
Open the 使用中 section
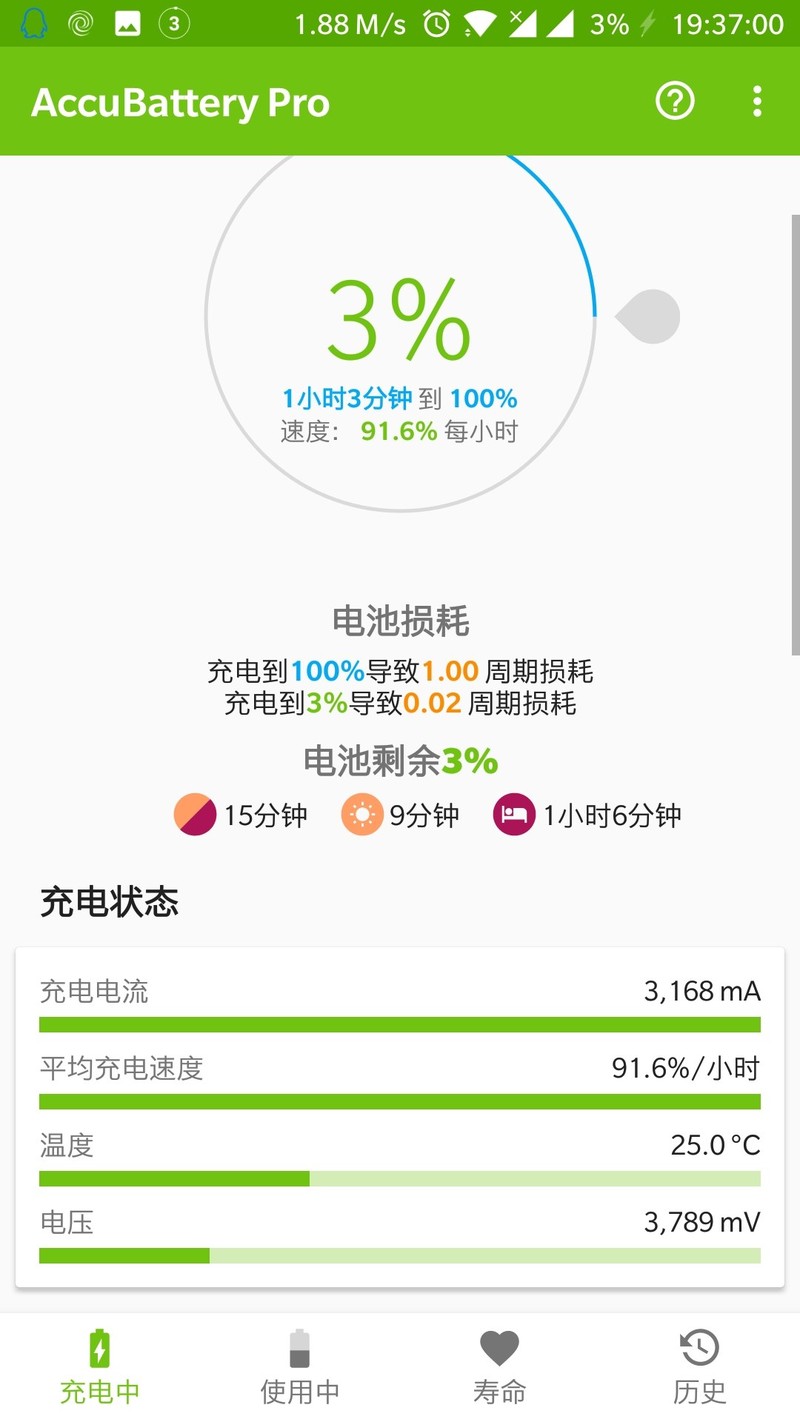click(x=298, y=1390)
